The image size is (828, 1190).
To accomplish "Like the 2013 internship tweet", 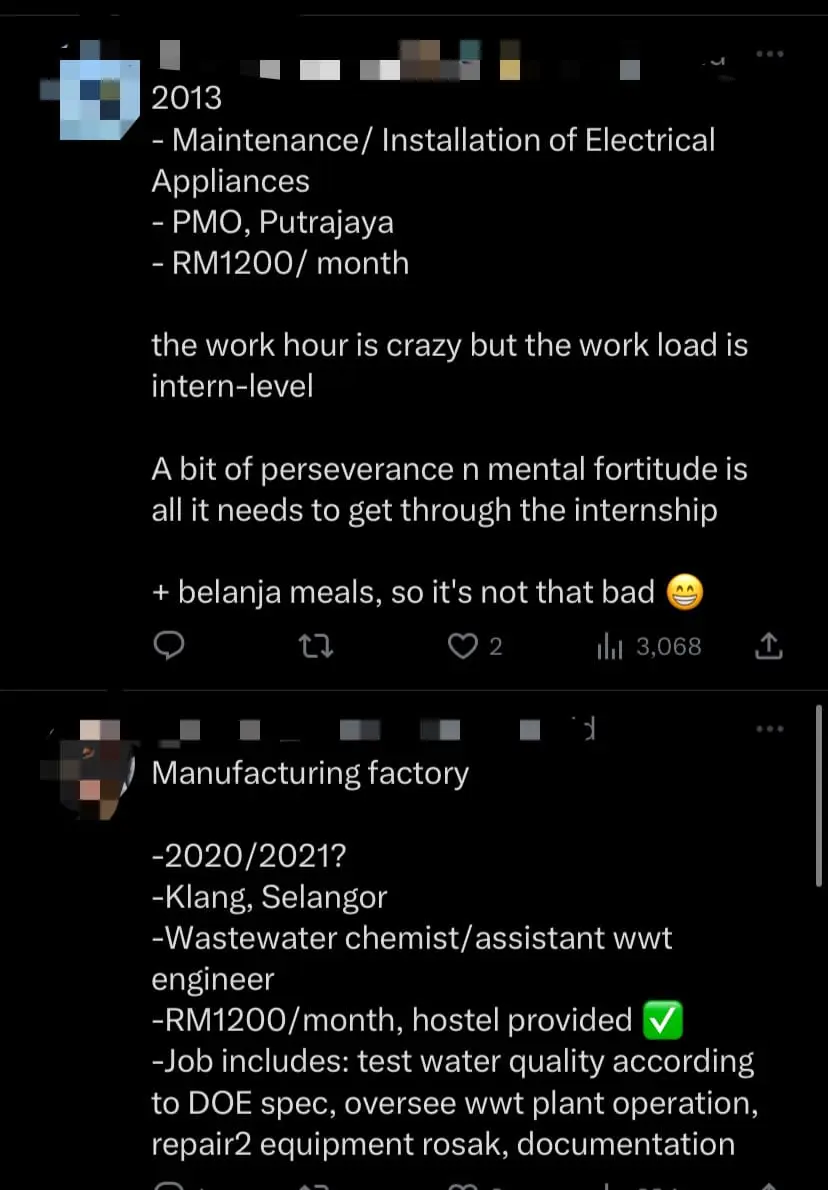I will tap(461, 646).
